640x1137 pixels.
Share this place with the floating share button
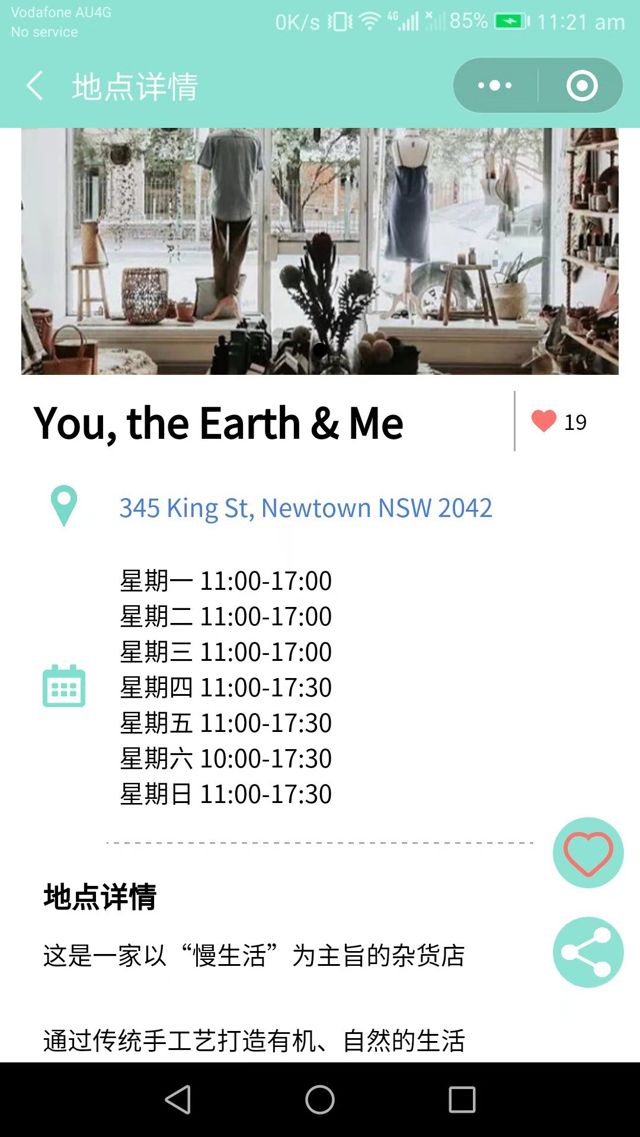(x=588, y=952)
